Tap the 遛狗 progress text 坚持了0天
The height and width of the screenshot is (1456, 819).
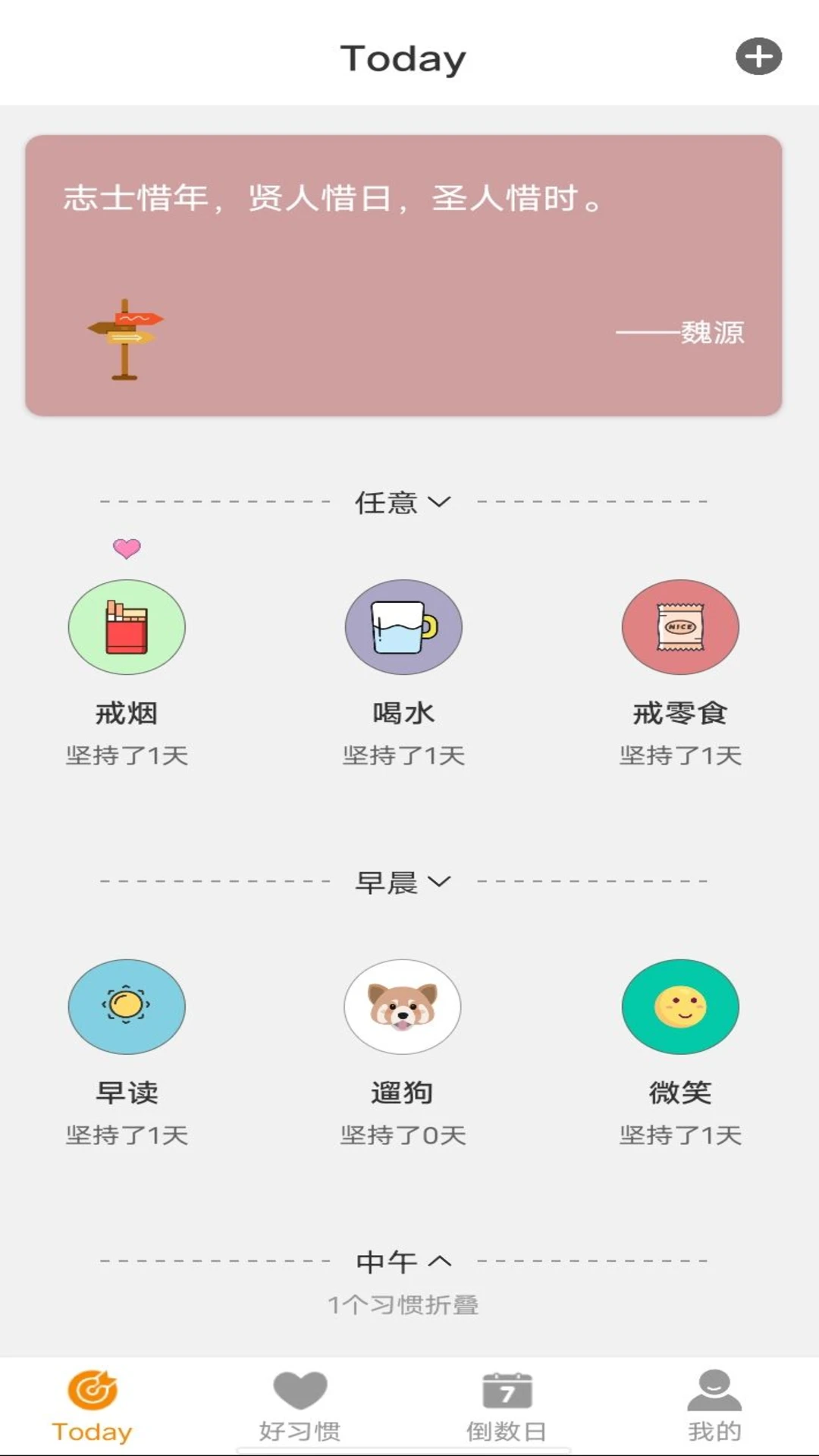(404, 1135)
